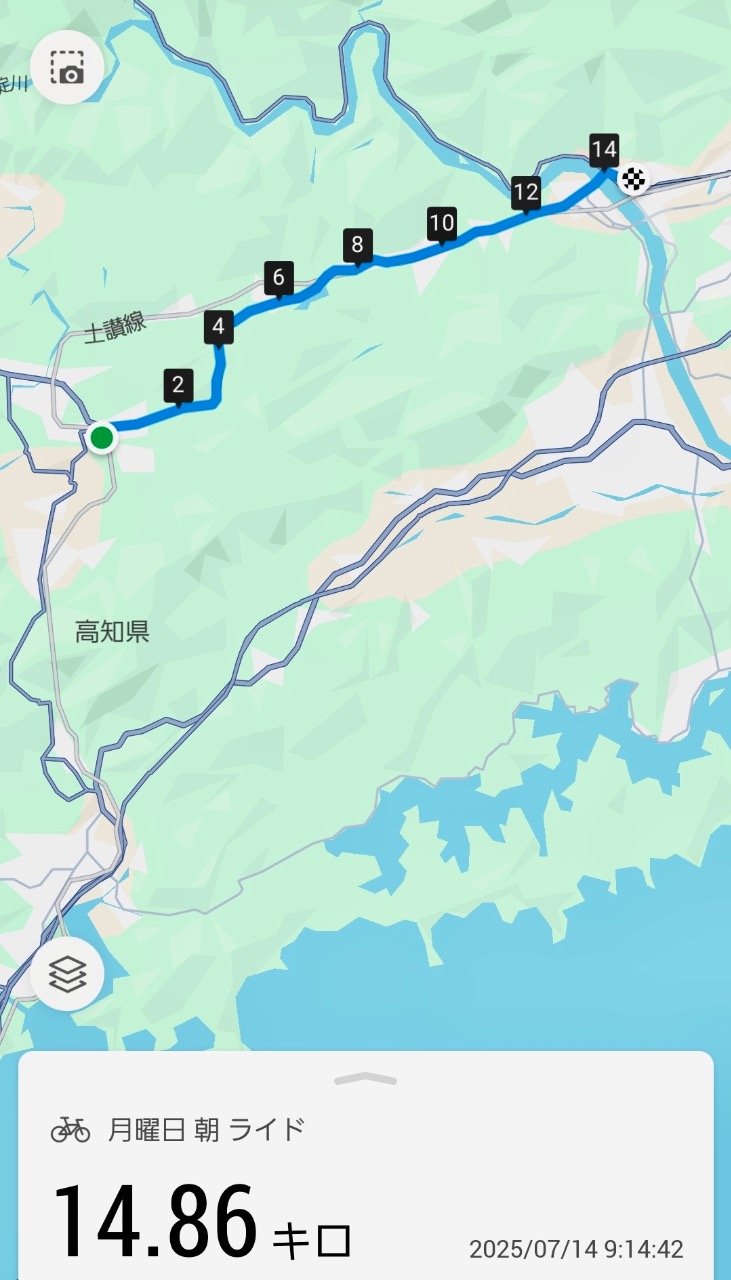The image size is (731, 1280).
Task: Tap the map screenshot capture icon
Action: pos(67,68)
